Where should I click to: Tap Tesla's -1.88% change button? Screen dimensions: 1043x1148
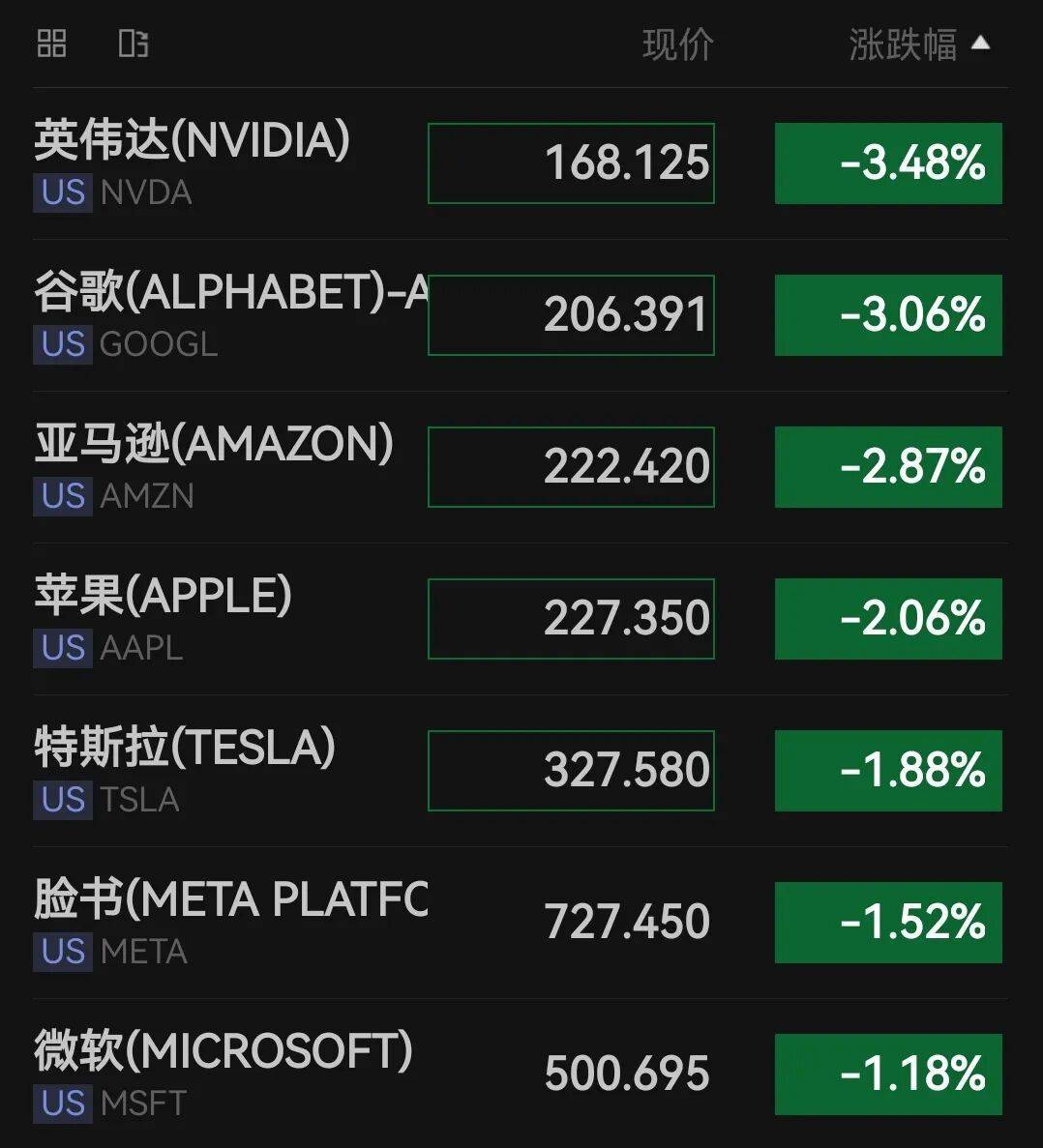click(888, 770)
